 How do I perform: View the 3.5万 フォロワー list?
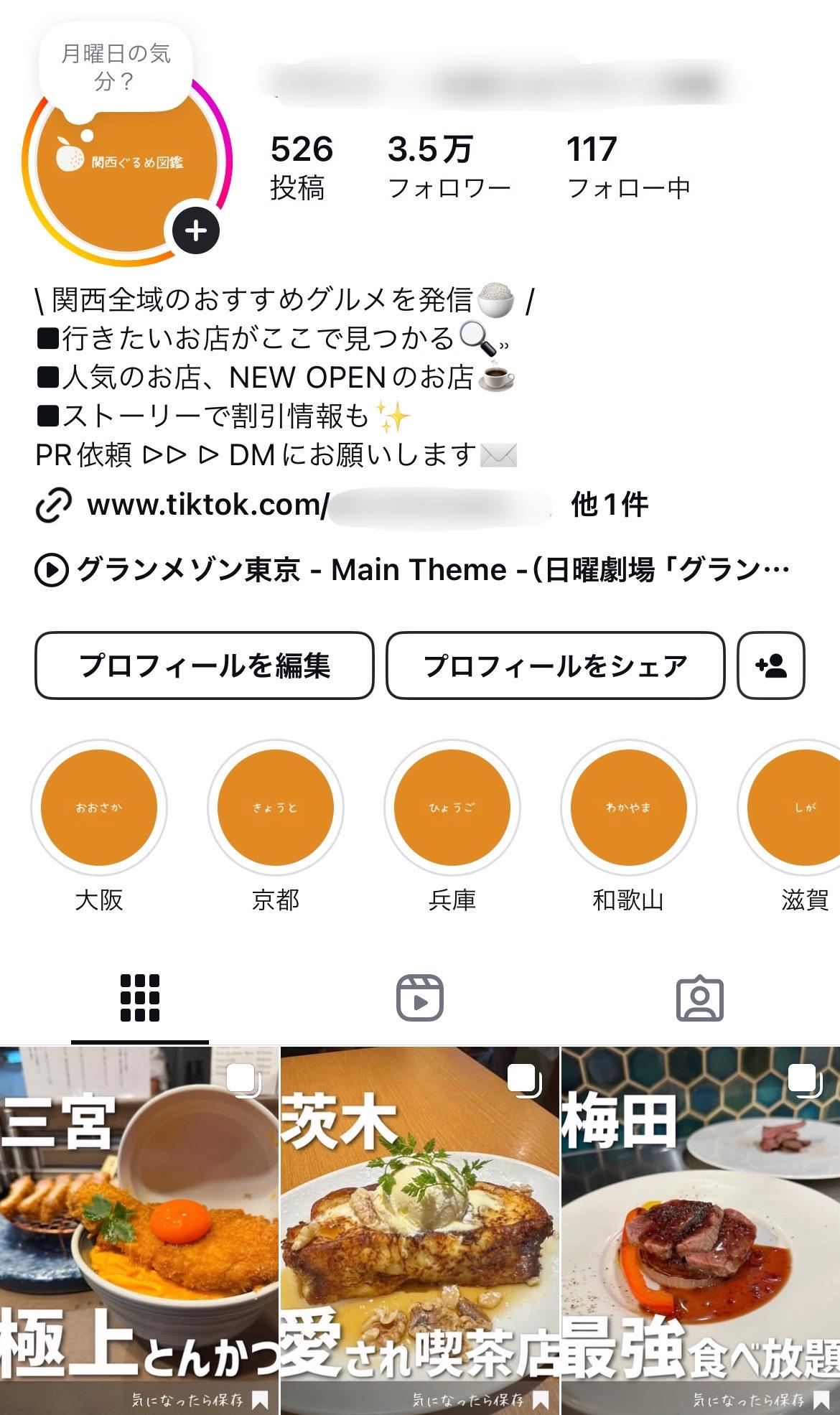click(449, 167)
